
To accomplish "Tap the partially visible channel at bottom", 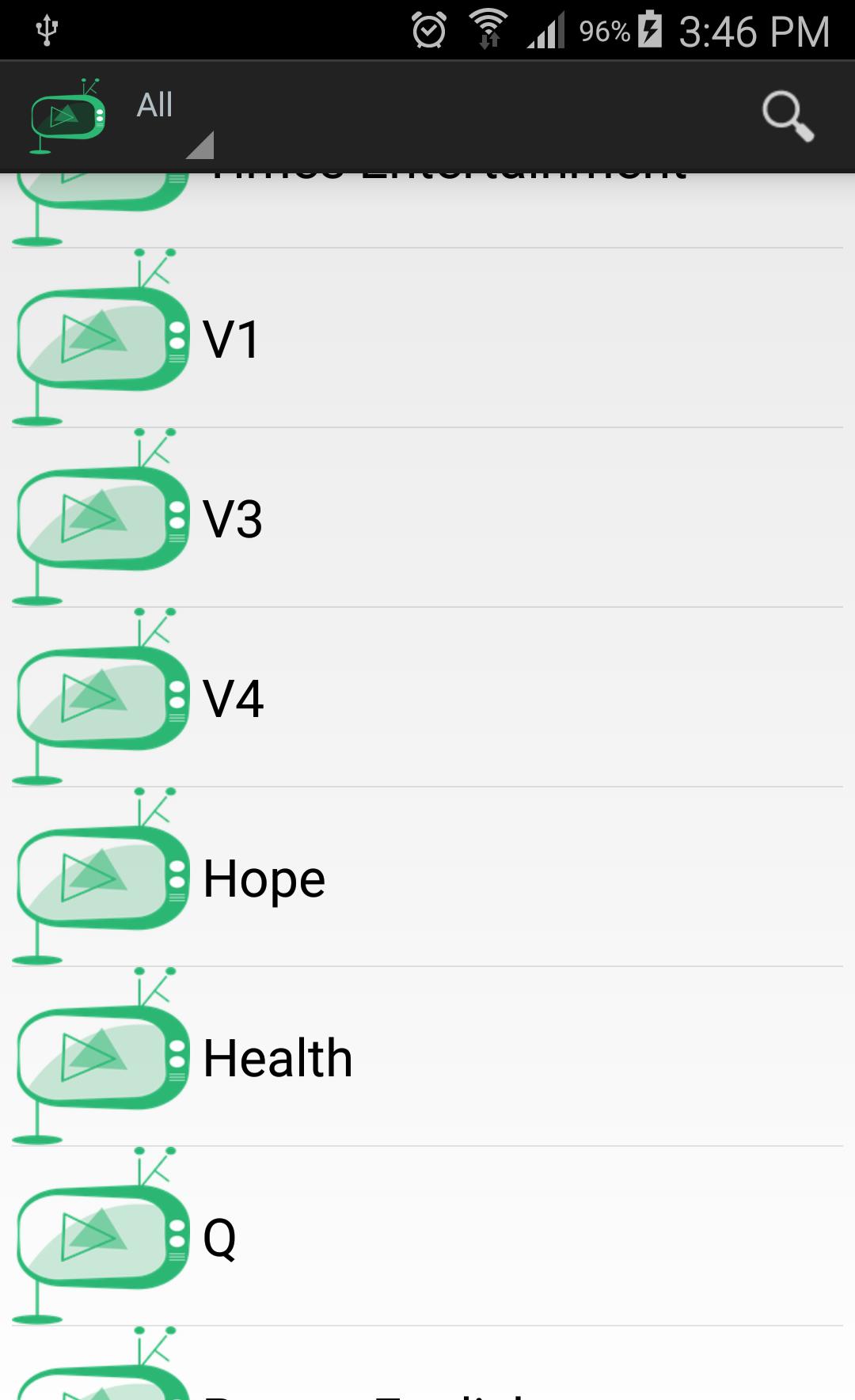I will click(x=427, y=1377).
